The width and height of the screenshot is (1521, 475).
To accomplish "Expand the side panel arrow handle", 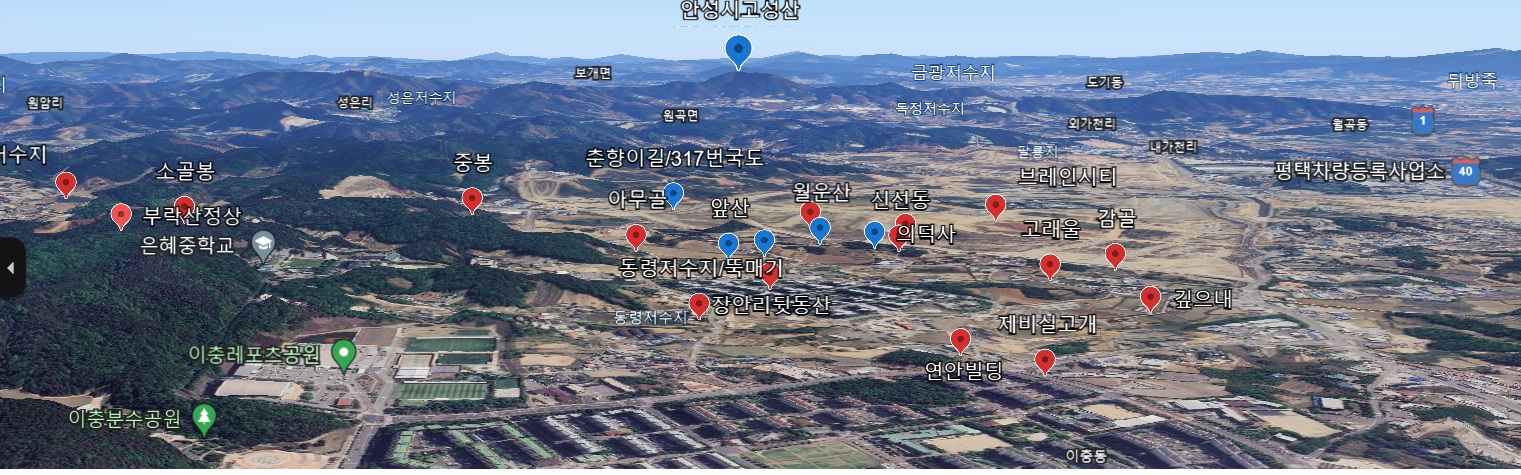I will pos(11,268).
